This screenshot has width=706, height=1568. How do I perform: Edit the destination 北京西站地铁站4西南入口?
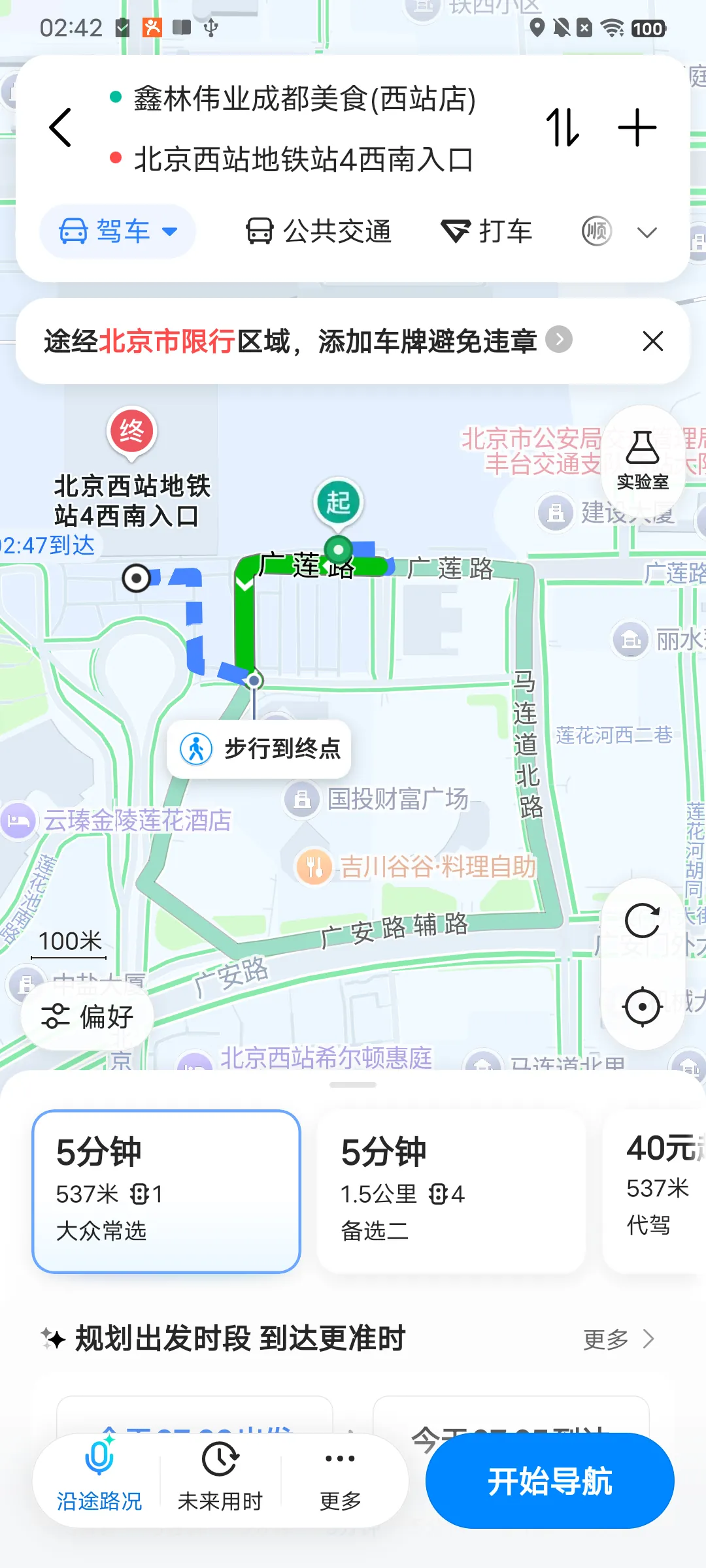tap(303, 159)
